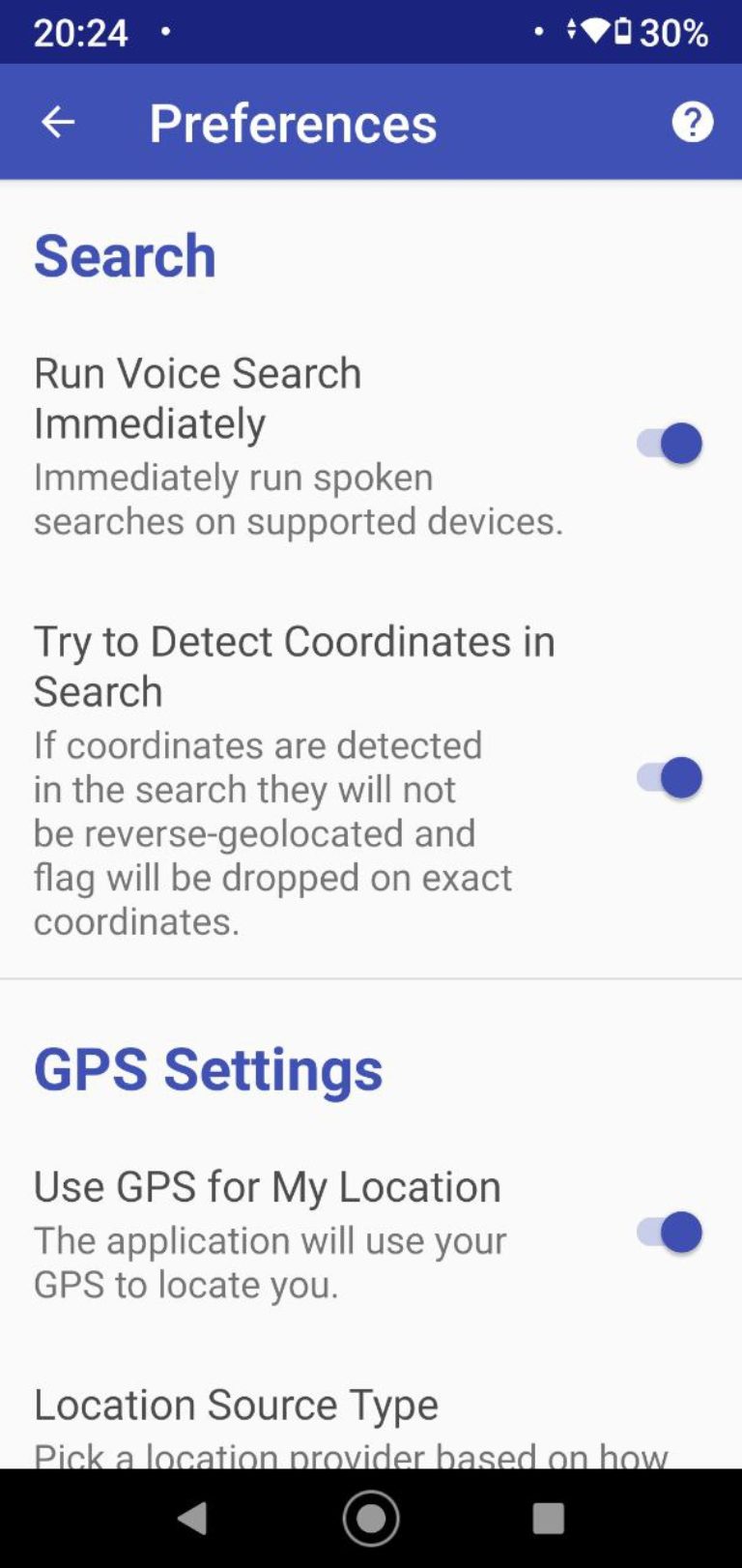This screenshot has height=1568, width=742.
Task: Tap the Wi-Fi icon in the status bar
Action: tap(595, 31)
